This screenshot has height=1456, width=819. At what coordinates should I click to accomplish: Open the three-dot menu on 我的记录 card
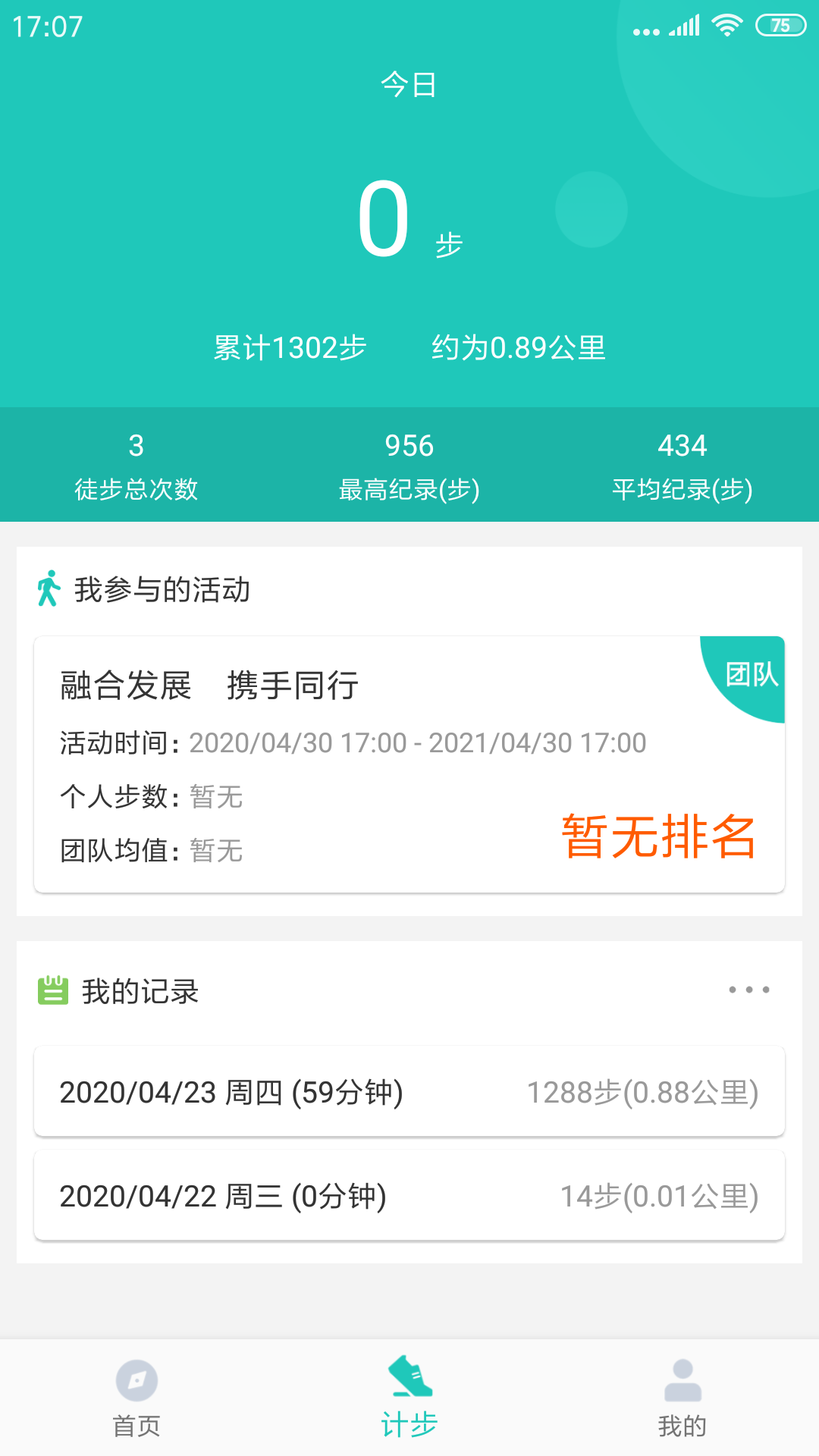(745, 990)
